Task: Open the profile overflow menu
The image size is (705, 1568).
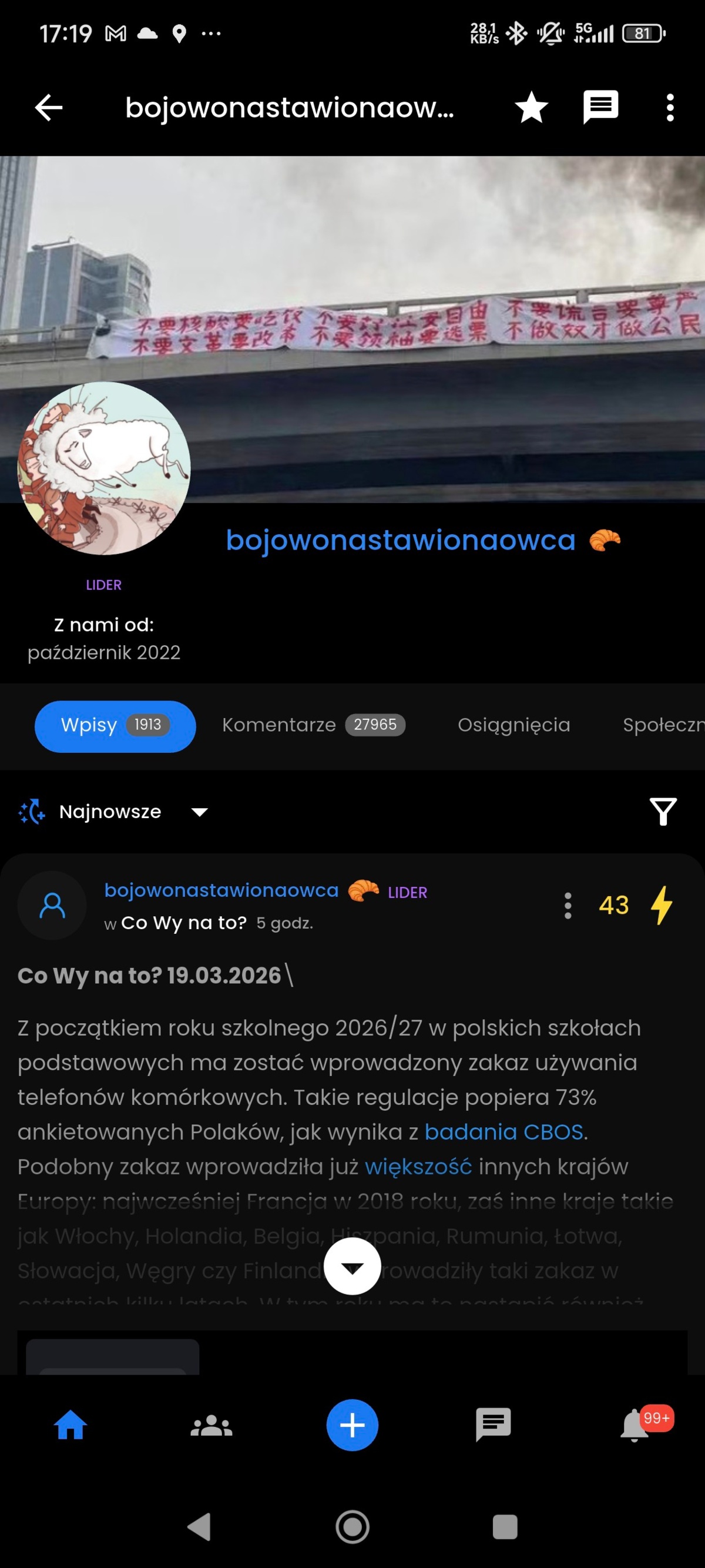Action: coord(670,108)
